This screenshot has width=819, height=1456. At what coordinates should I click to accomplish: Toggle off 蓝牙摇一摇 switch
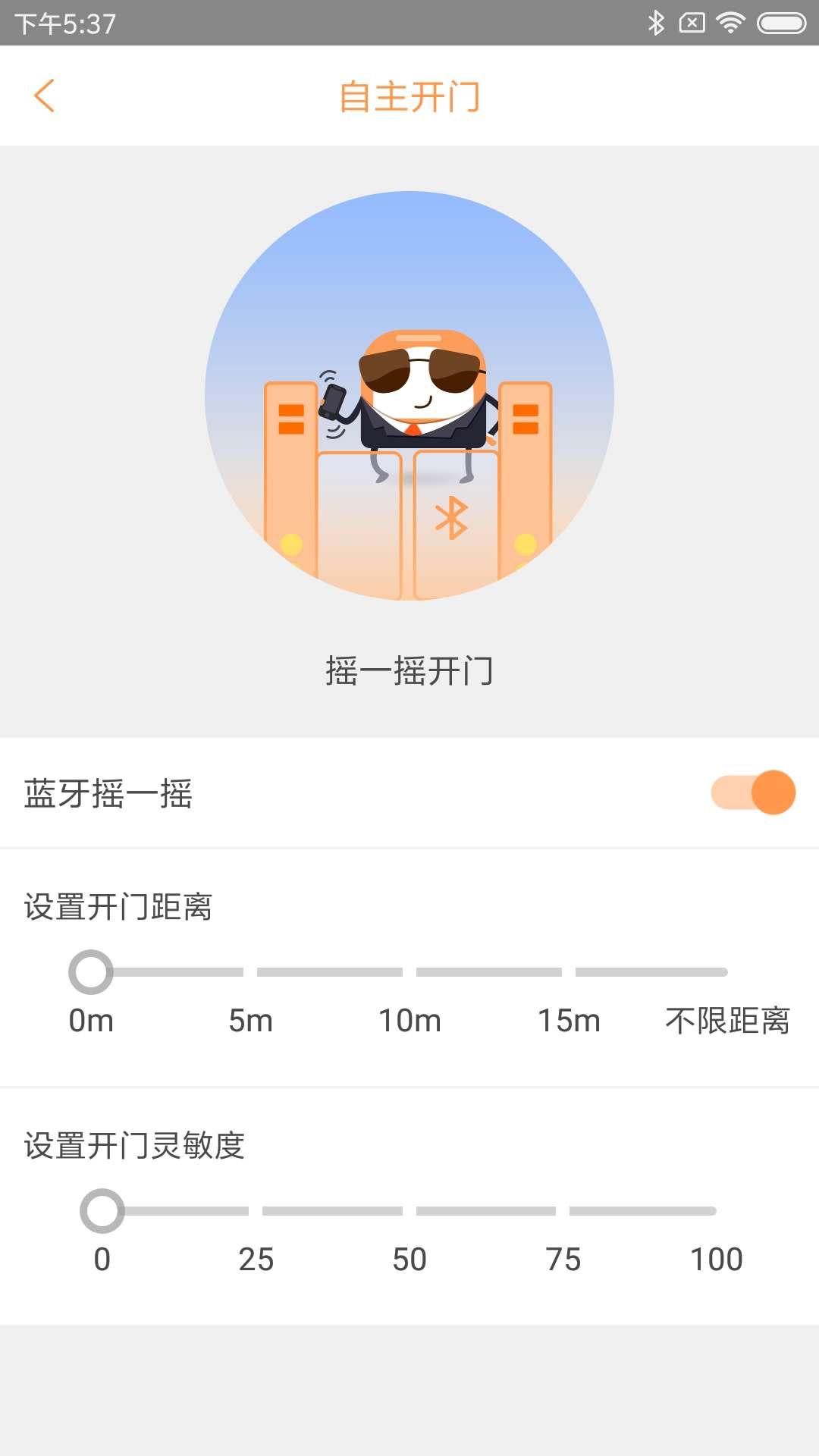pos(752,793)
